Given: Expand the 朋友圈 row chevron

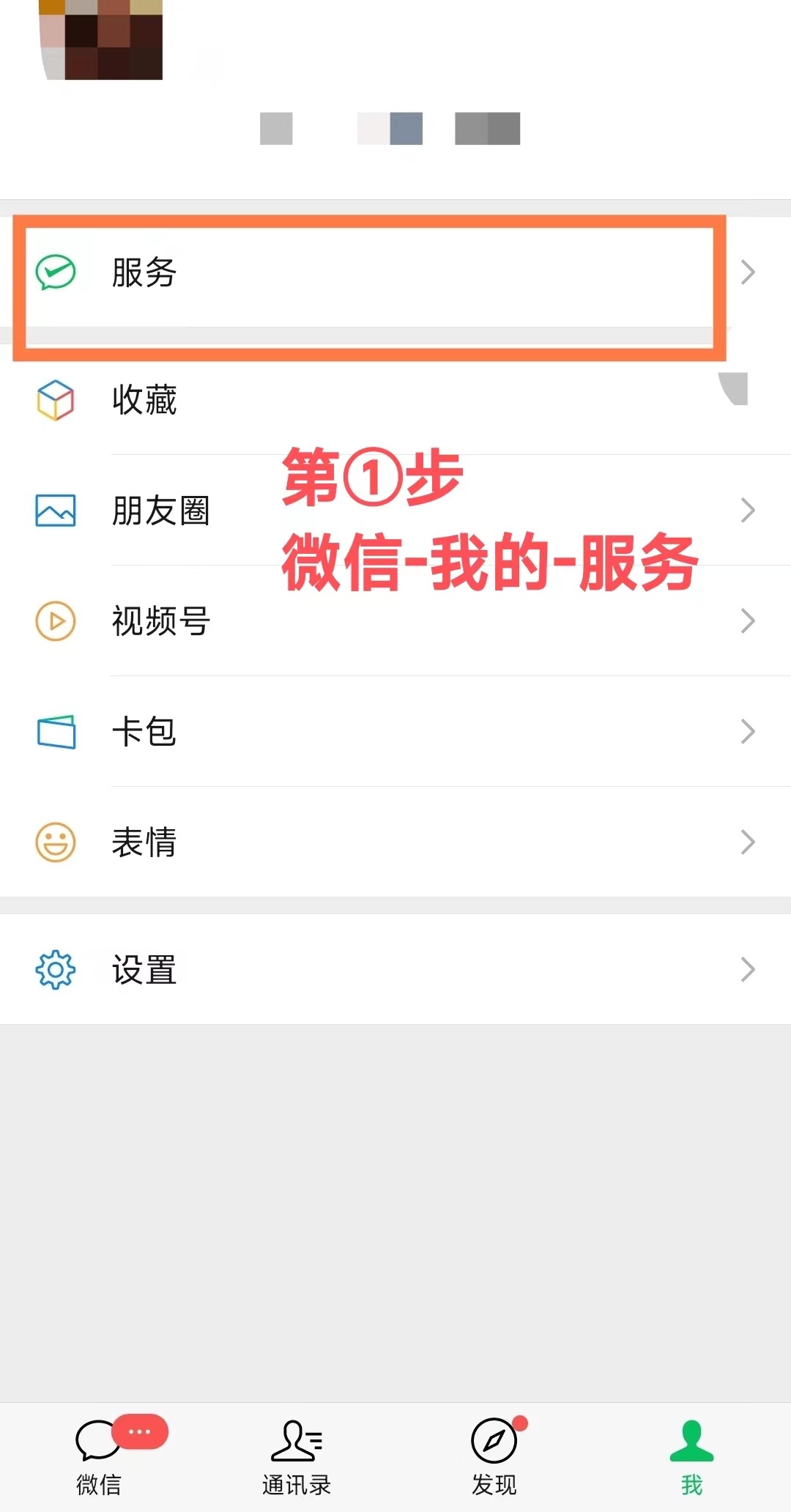Looking at the screenshot, I should [748, 511].
